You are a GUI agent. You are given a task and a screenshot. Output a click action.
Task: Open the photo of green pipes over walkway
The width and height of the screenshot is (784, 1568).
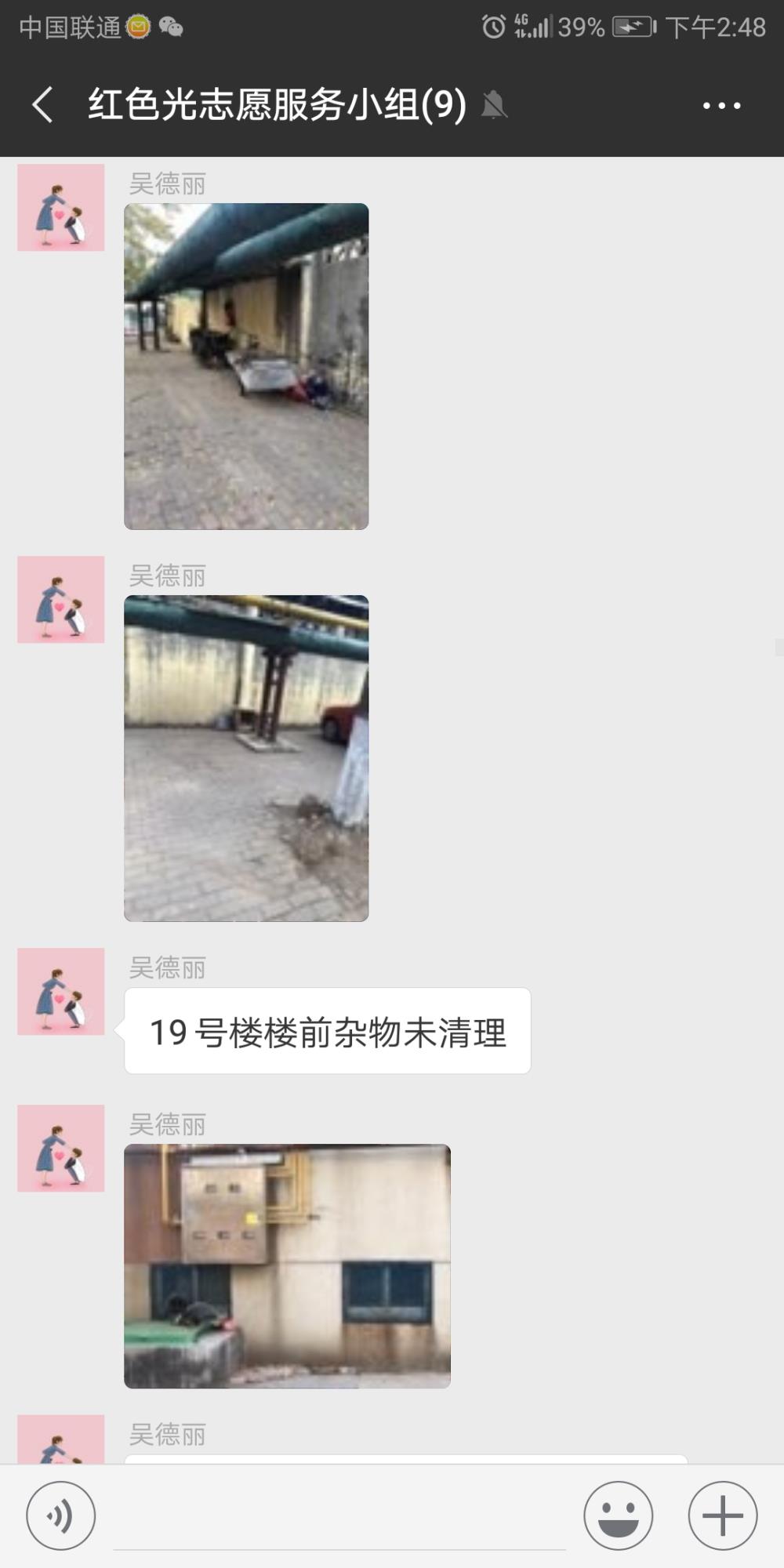coord(246,366)
